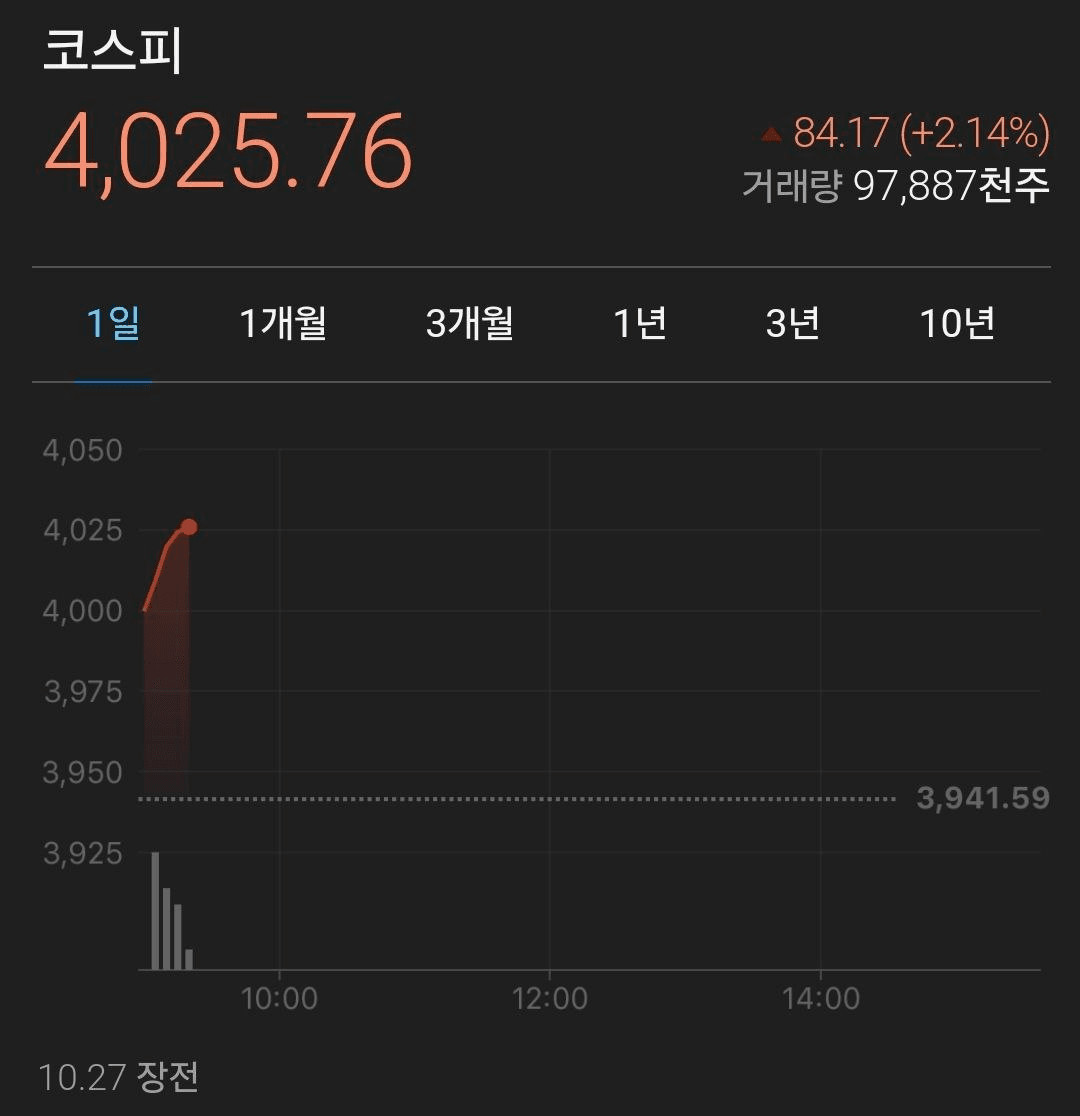Screen dimensions: 1080x1116
Task: View the 1년 chart range
Action: (640, 324)
